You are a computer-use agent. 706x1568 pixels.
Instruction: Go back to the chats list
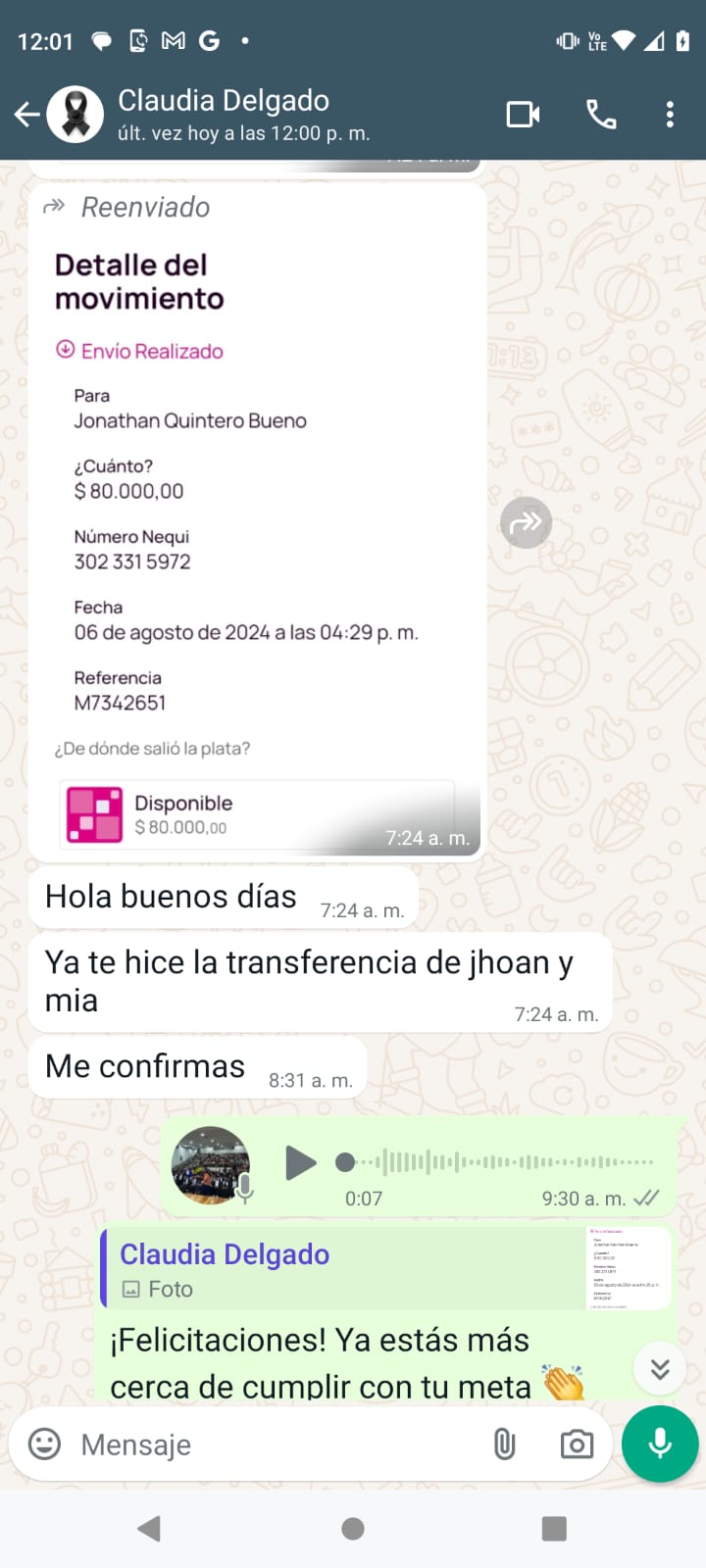pyautogui.click(x=27, y=116)
